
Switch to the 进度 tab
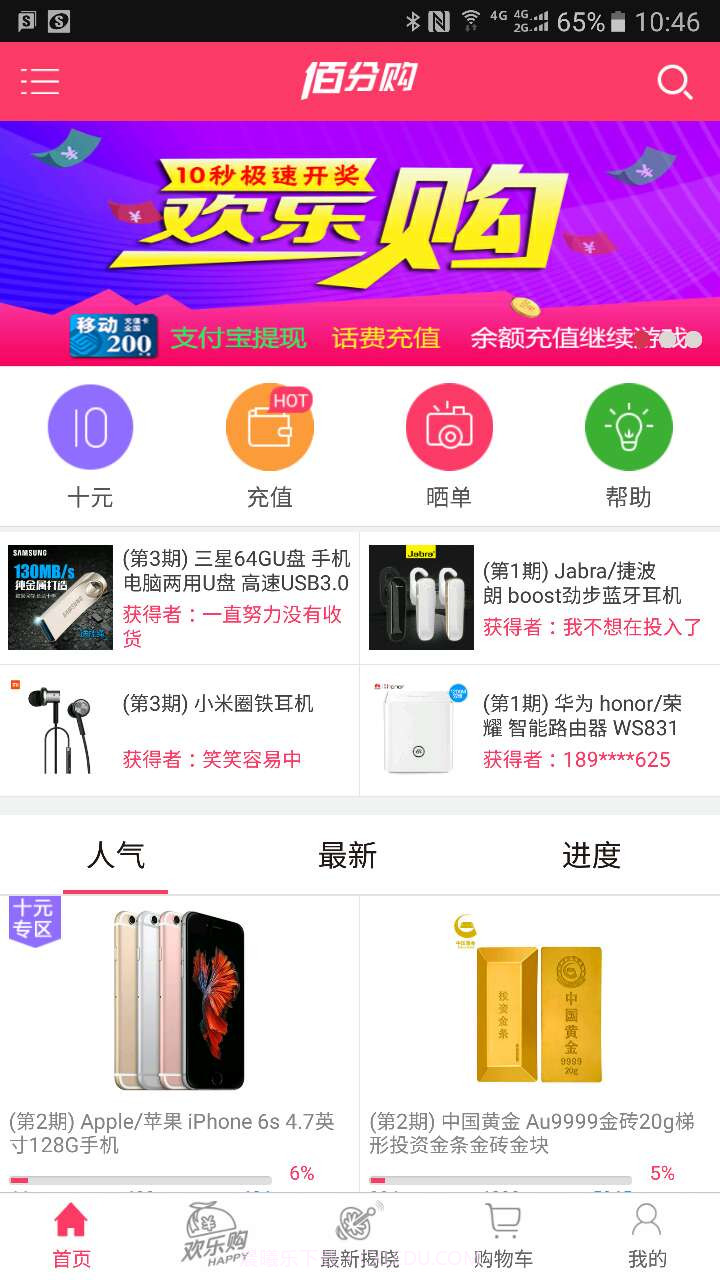(591, 855)
